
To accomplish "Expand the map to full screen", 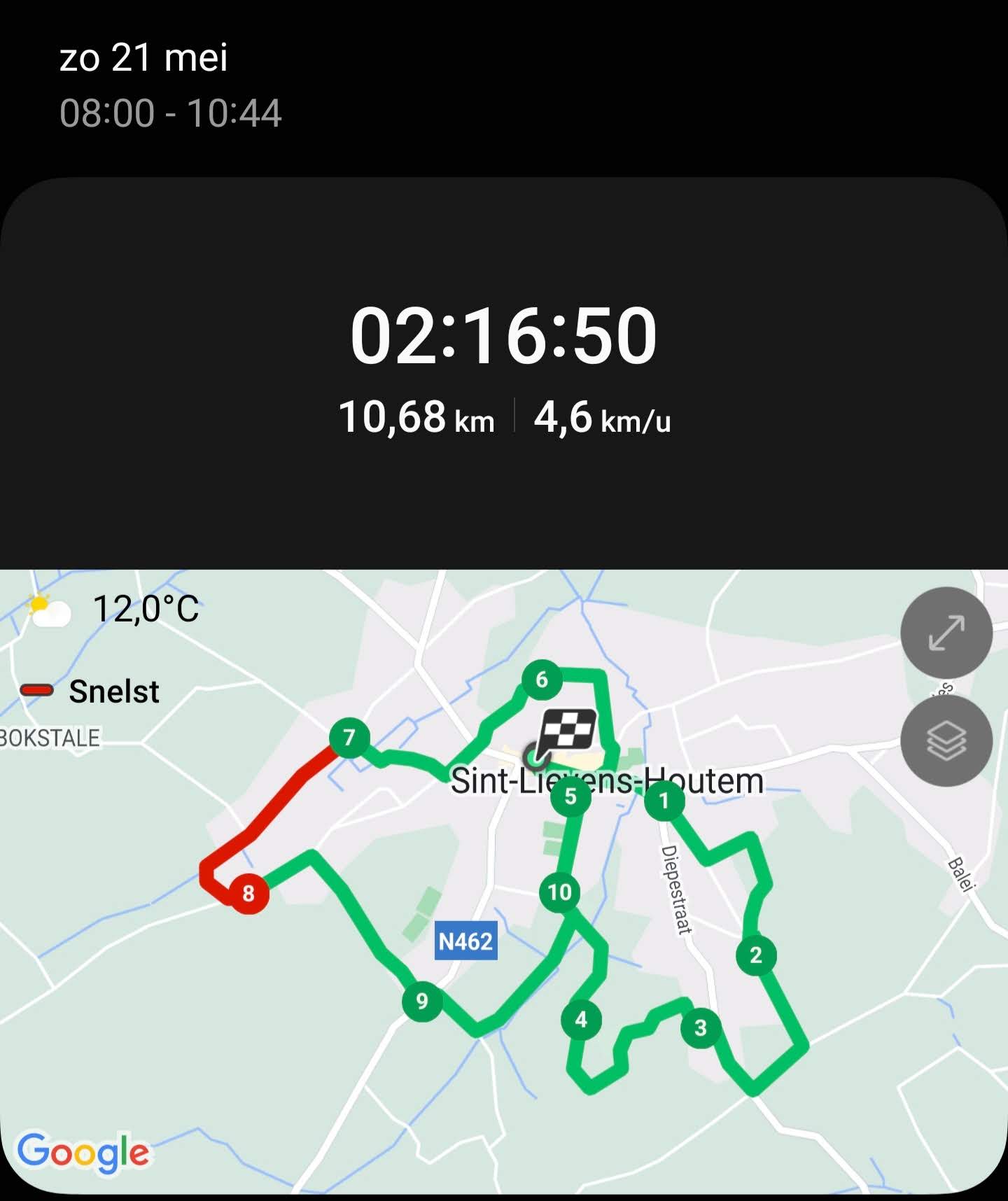I will point(946,632).
